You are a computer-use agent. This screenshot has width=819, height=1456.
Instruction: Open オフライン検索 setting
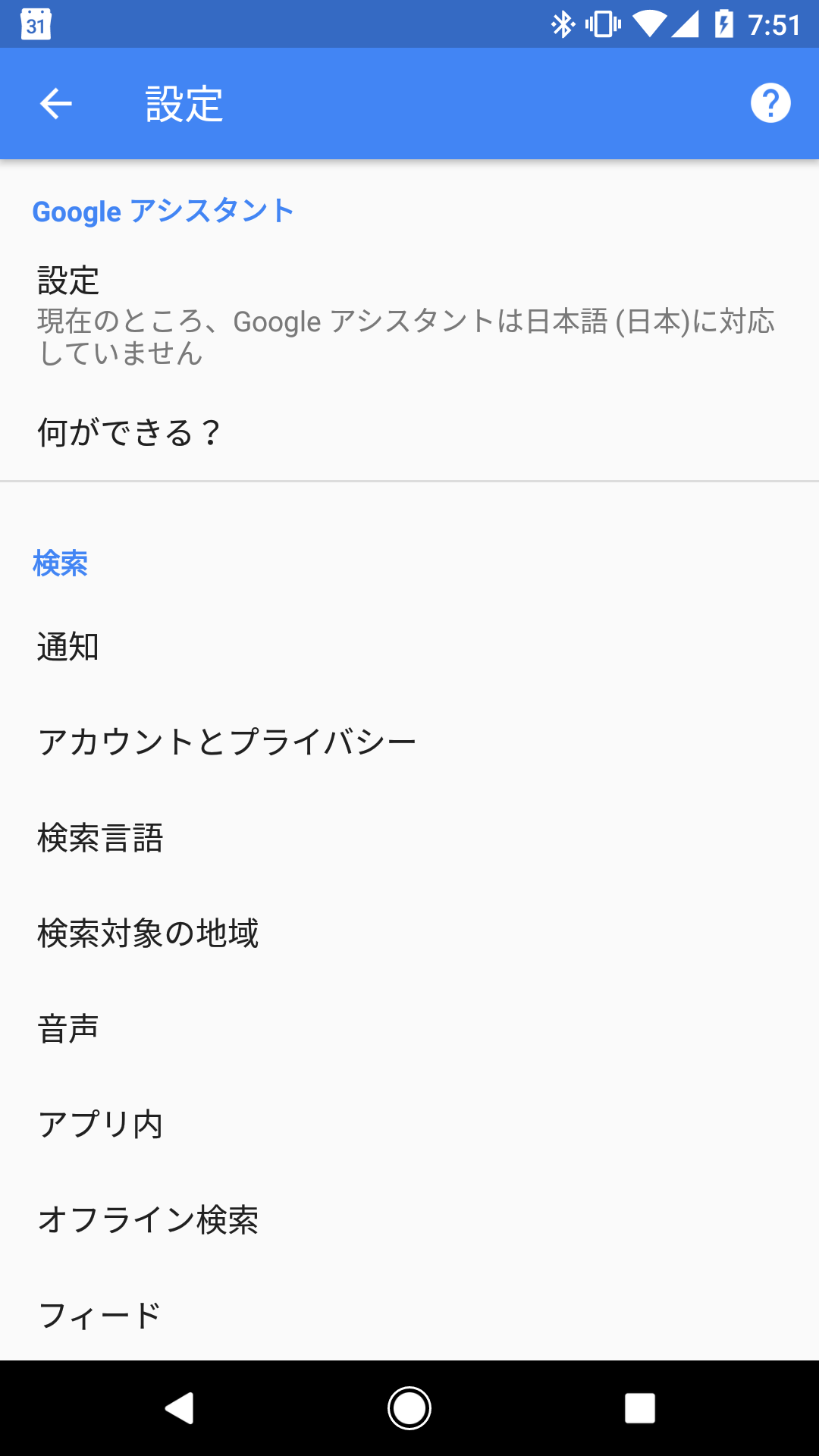pos(409,1220)
